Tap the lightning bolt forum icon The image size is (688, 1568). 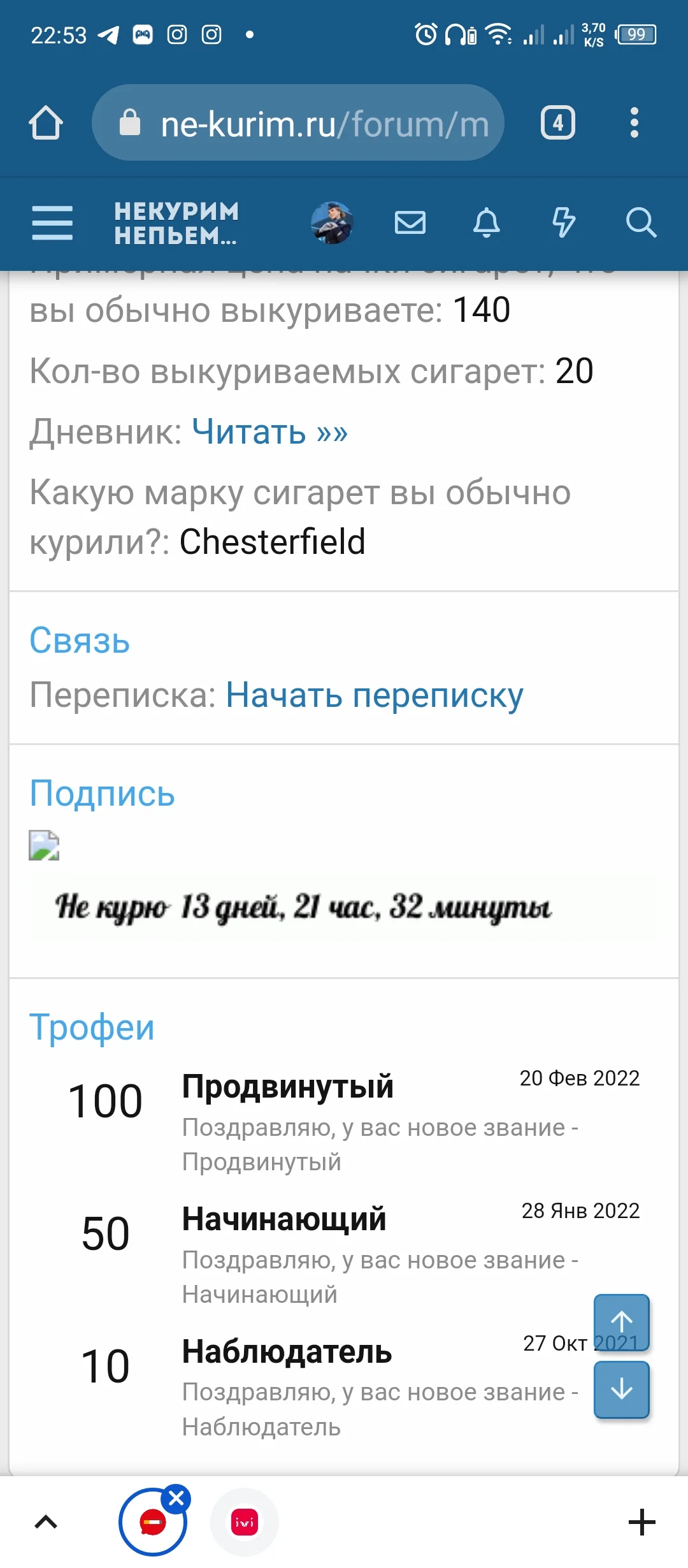click(563, 223)
